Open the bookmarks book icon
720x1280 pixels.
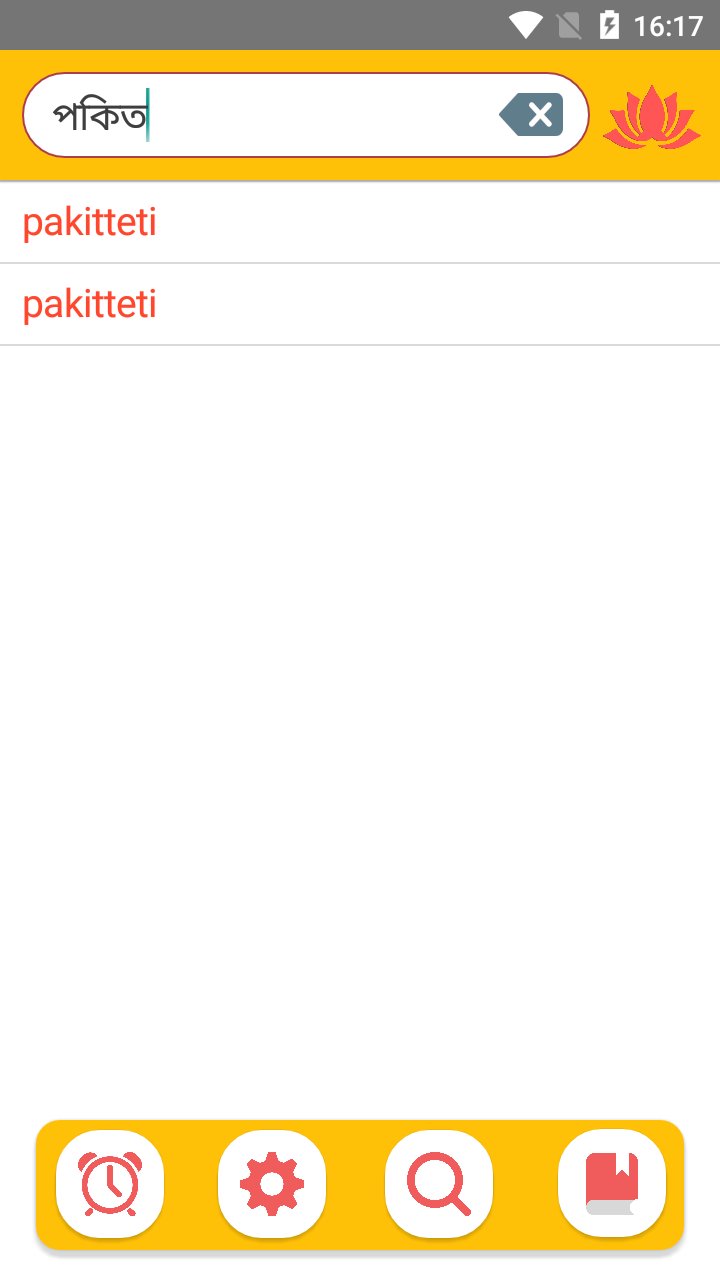(x=611, y=1184)
